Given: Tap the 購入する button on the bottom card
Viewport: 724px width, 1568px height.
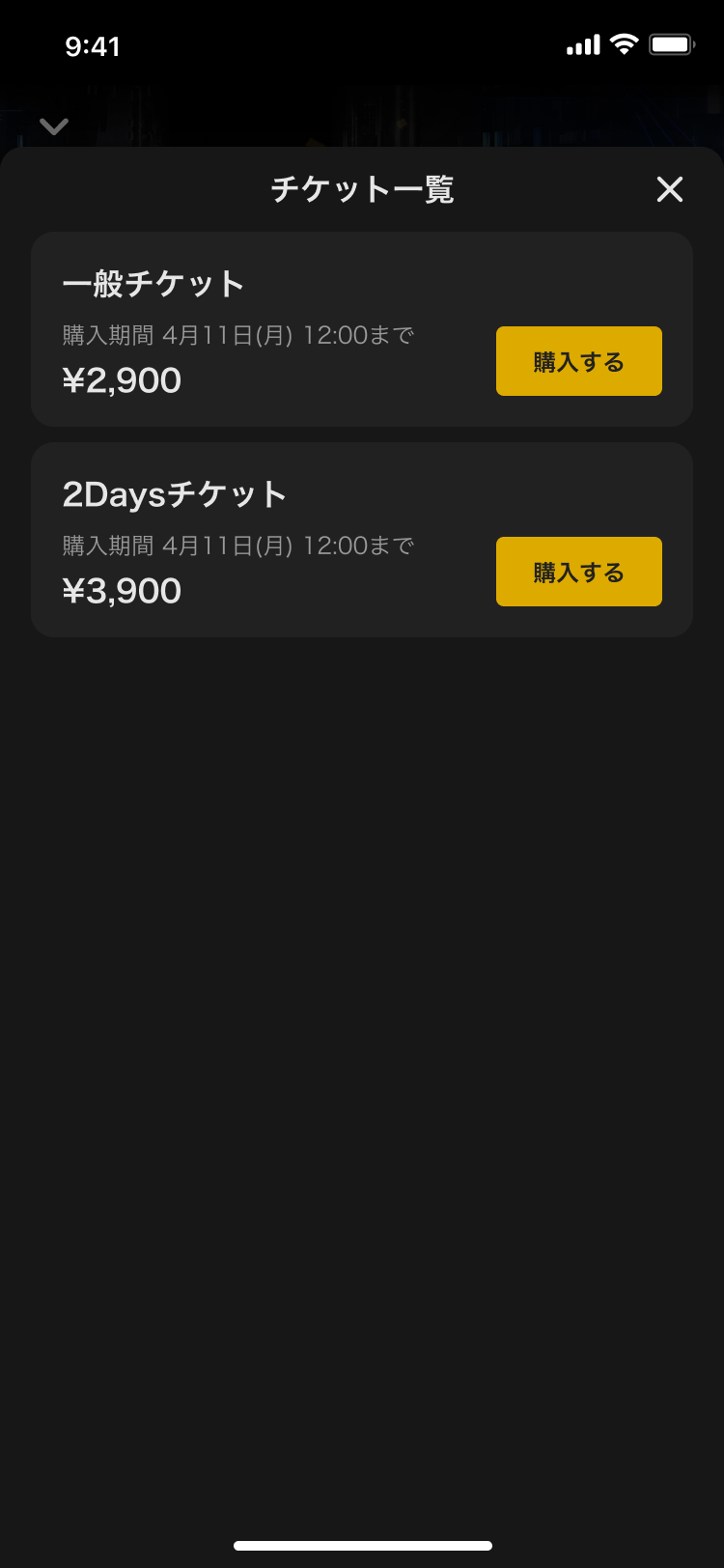Looking at the screenshot, I should (578, 571).
